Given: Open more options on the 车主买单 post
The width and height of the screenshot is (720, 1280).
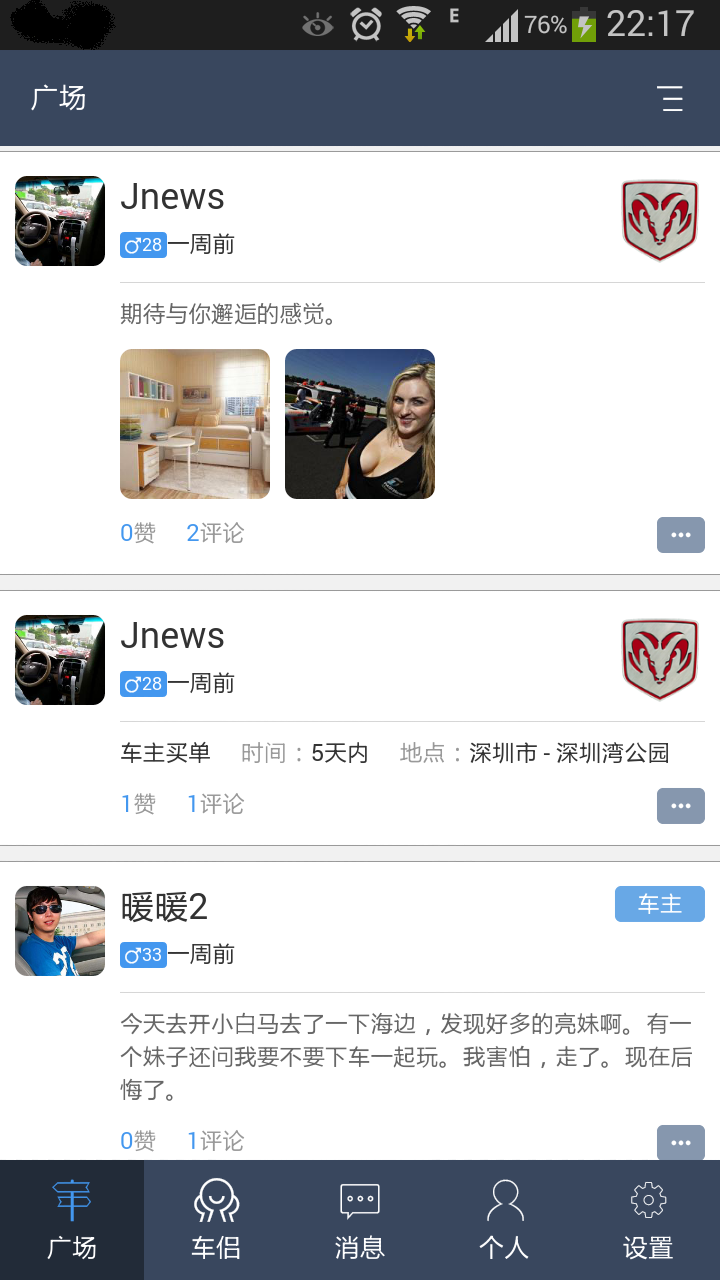Looking at the screenshot, I should click(x=680, y=806).
